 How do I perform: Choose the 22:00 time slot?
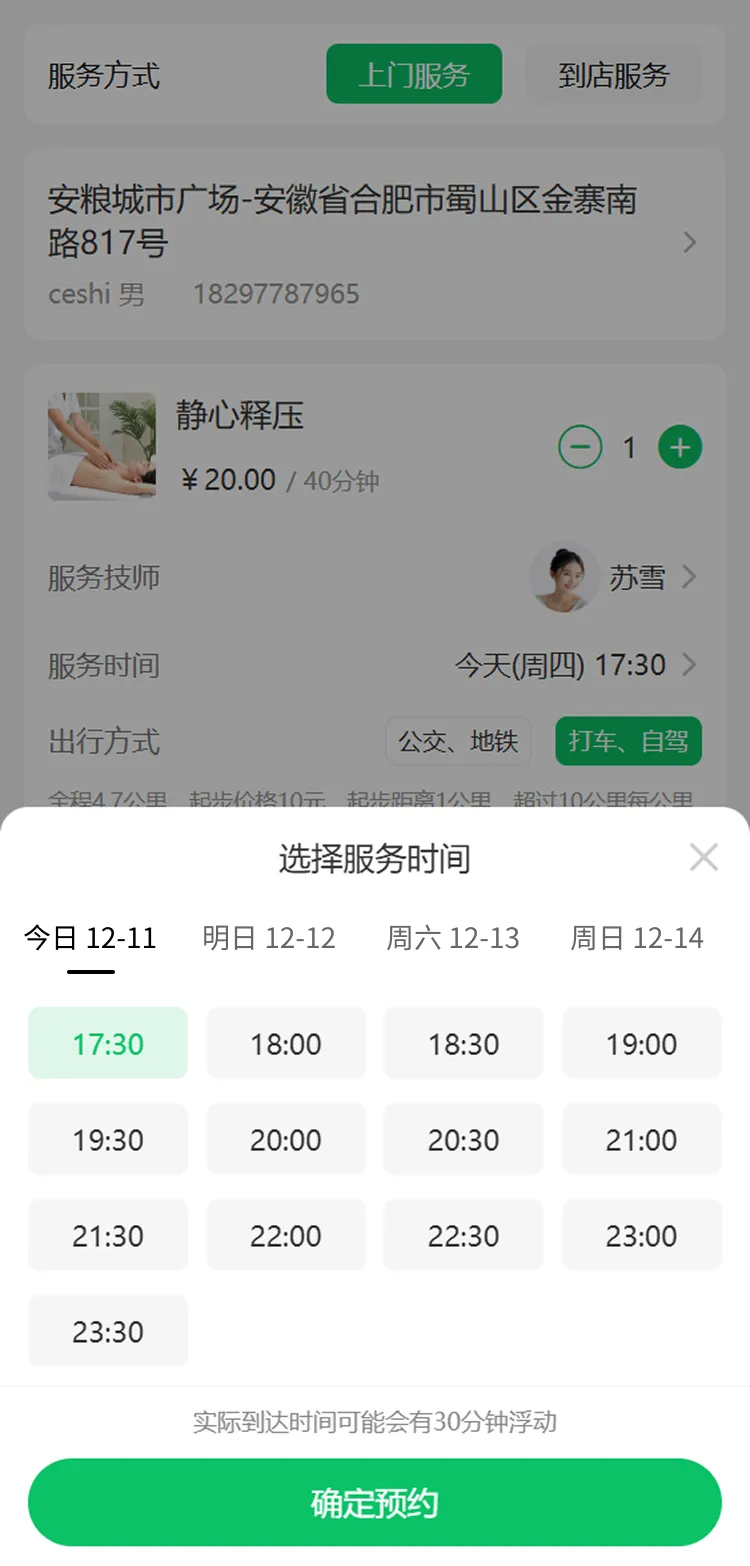[x=286, y=1235]
